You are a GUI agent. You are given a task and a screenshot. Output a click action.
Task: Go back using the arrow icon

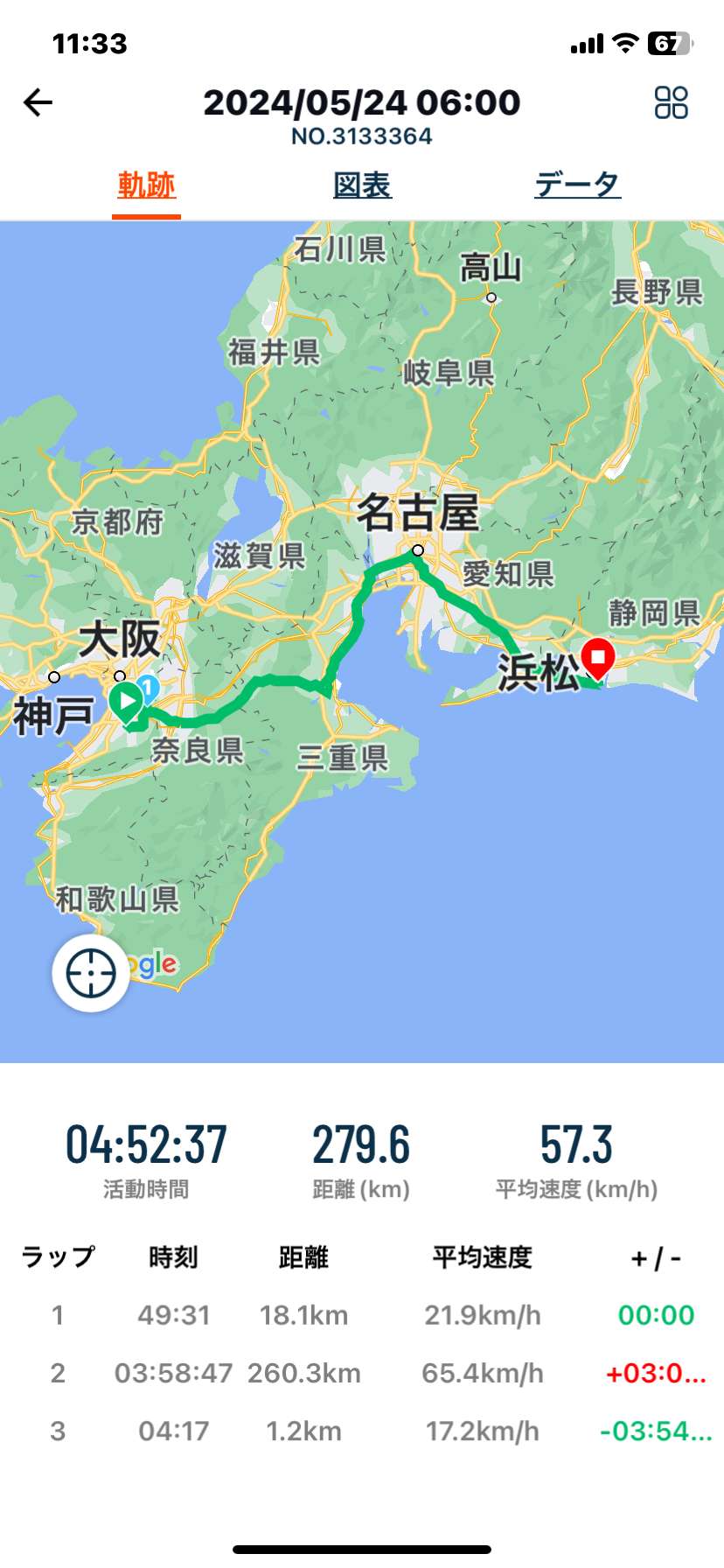click(x=38, y=103)
